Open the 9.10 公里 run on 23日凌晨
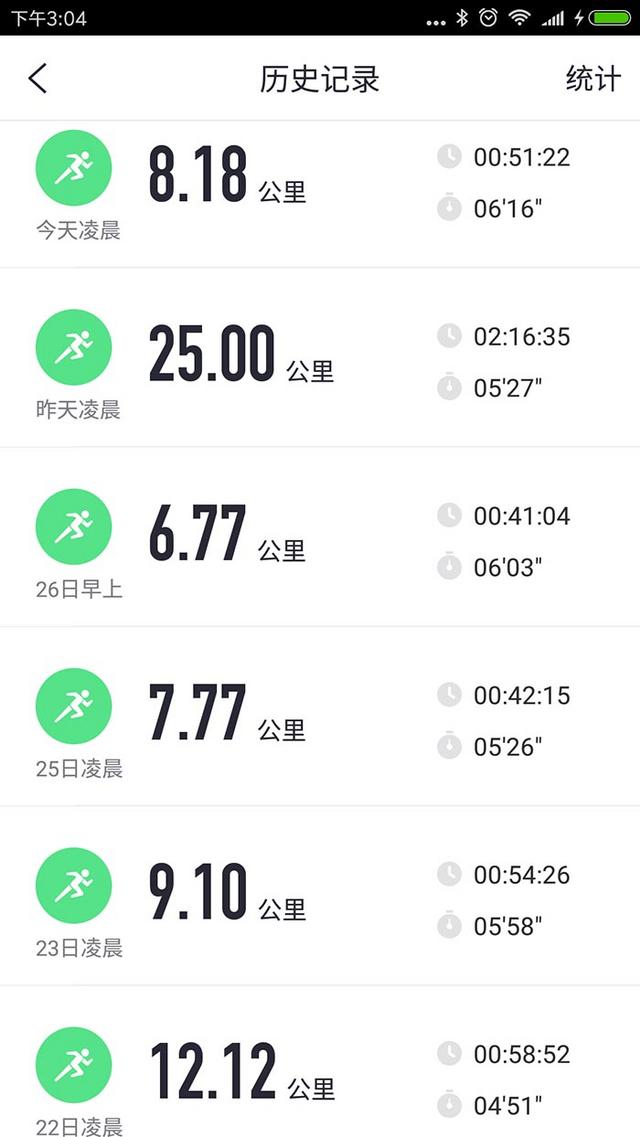 320,896
